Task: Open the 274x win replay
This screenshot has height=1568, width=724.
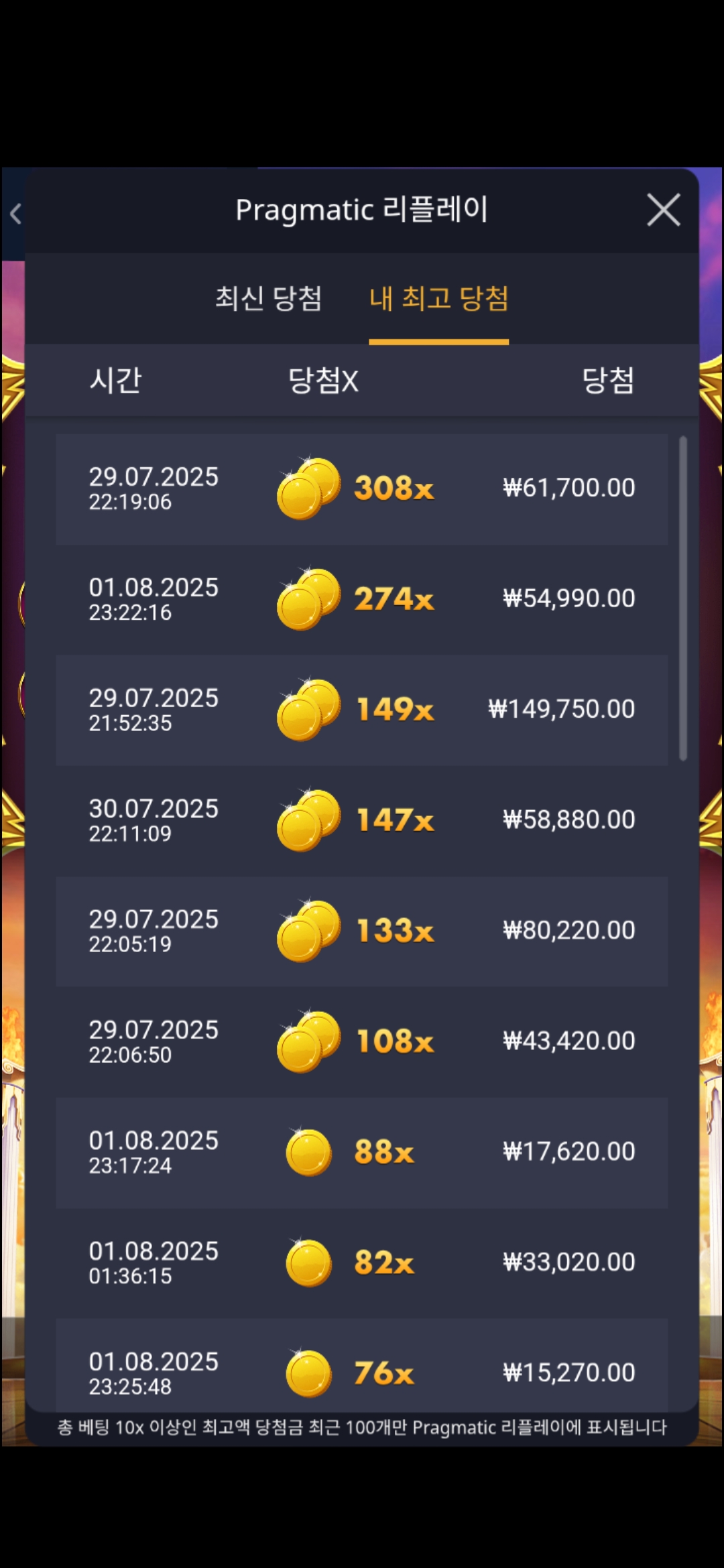Action: click(361, 599)
